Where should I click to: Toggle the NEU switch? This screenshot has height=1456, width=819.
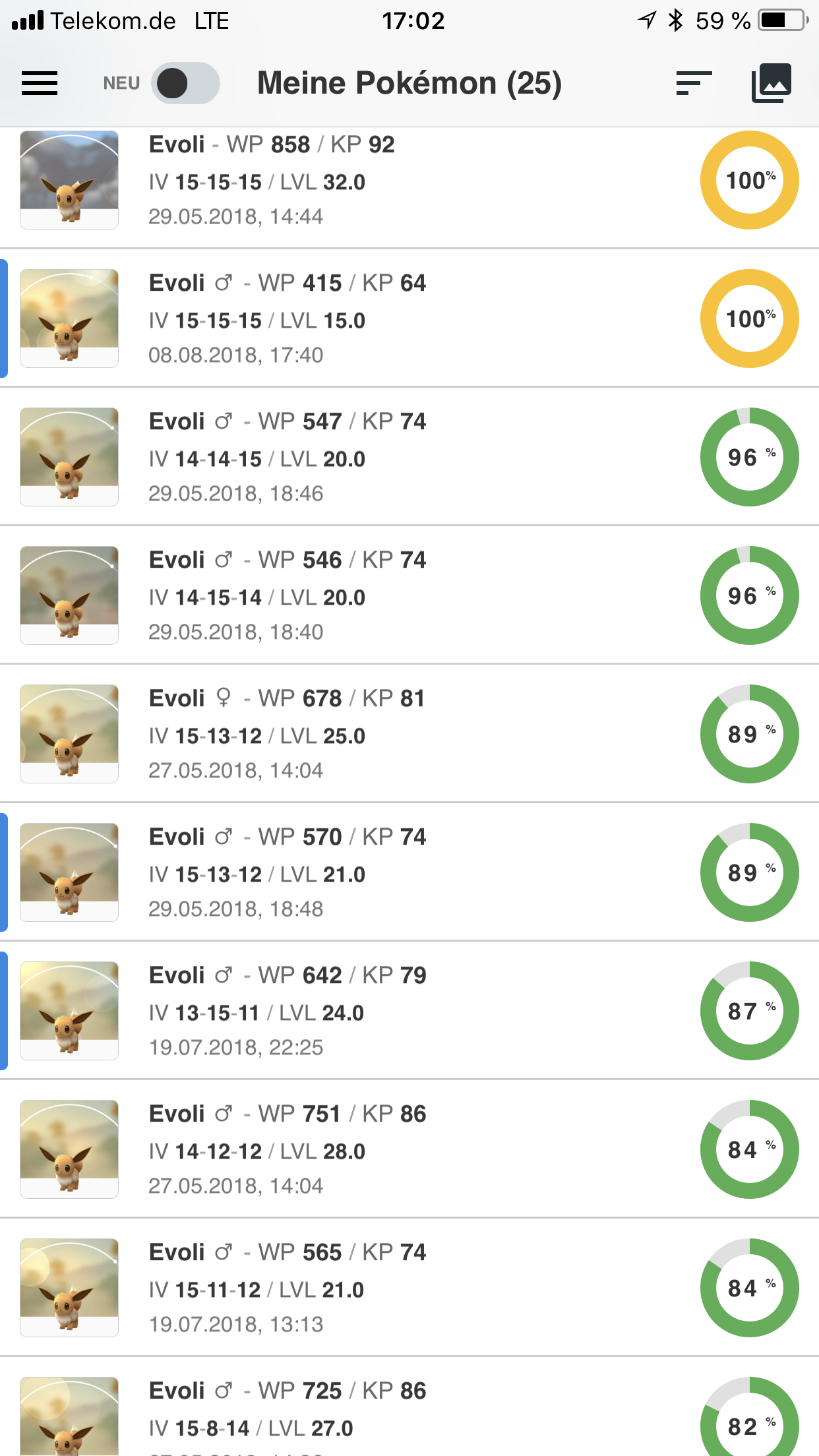(185, 84)
